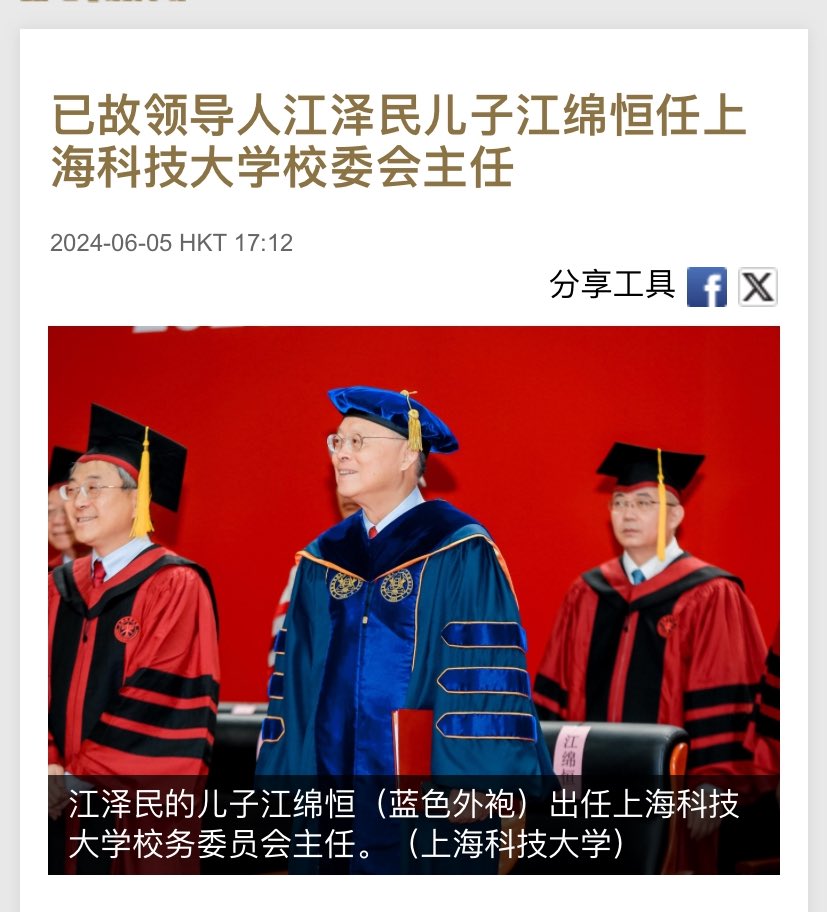Share this article on Facebook
827x912 pixels.
tap(706, 287)
